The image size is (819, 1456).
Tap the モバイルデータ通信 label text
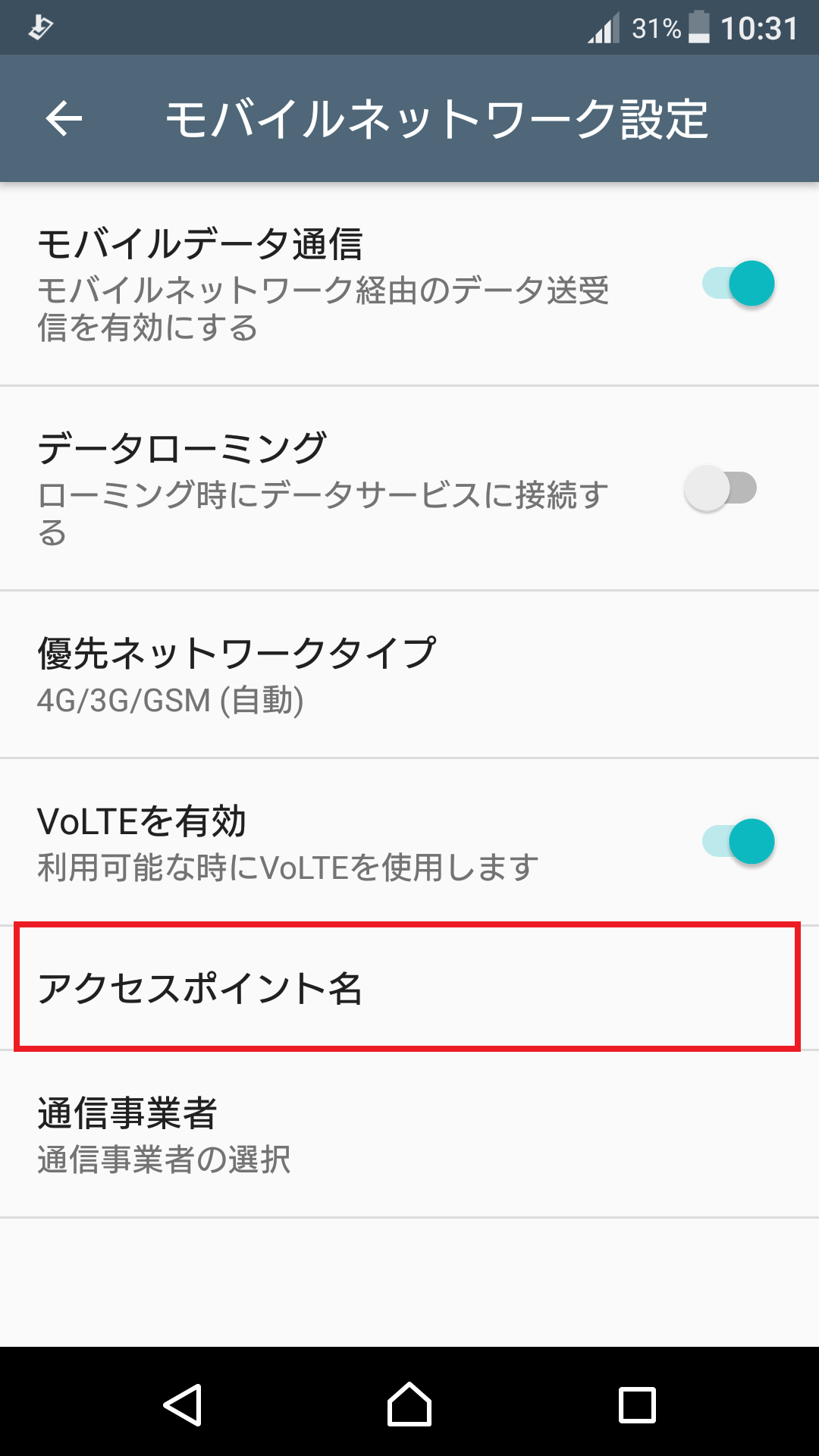pyautogui.click(x=201, y=240)
